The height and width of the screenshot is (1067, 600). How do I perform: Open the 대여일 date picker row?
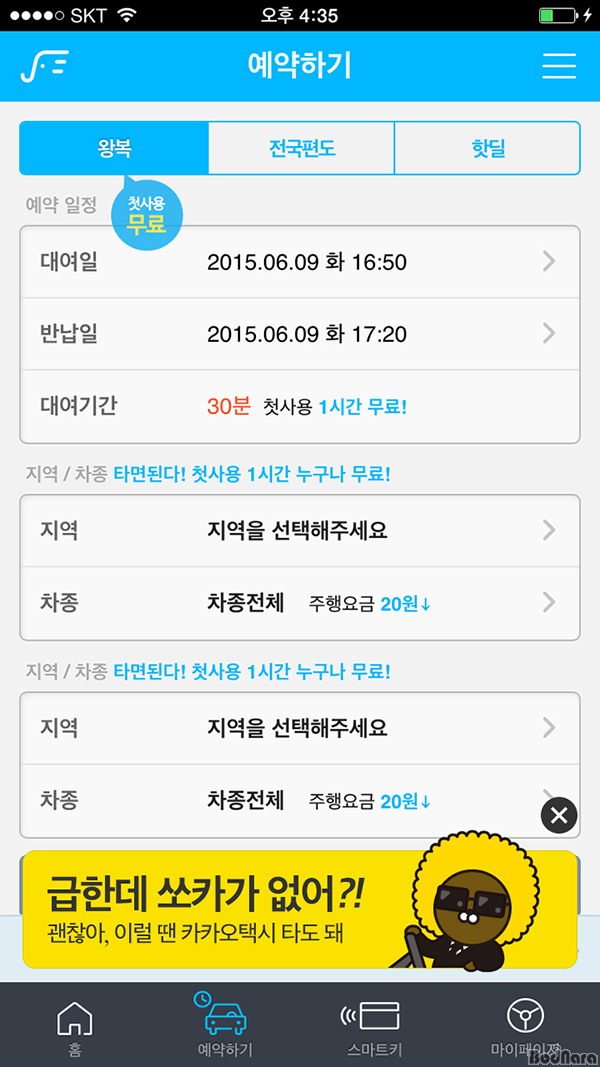[x=300, y=262]
